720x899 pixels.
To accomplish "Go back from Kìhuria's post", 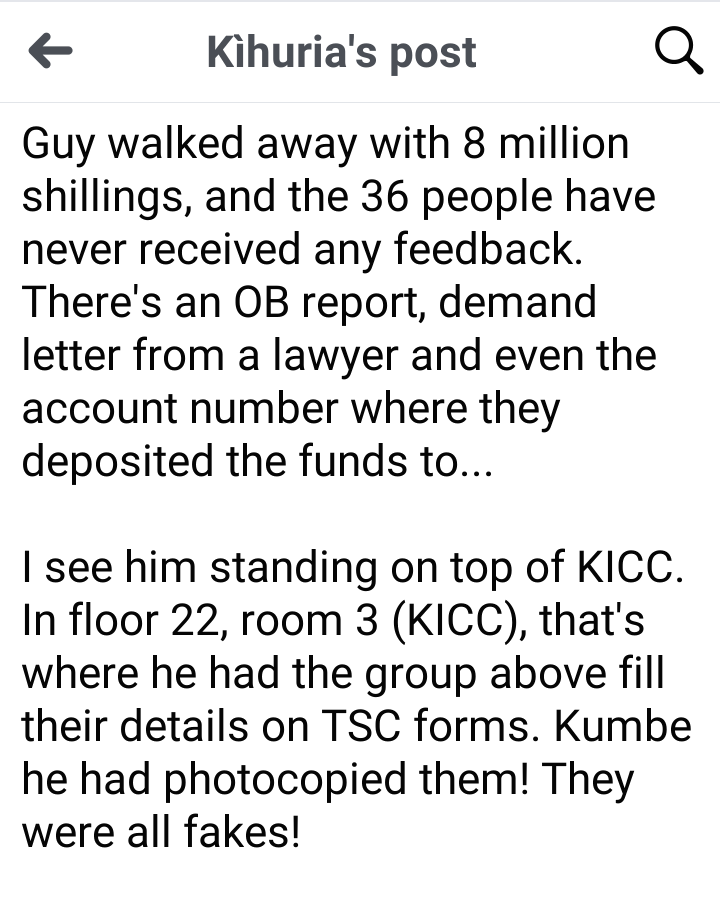I will coord(50,52).
